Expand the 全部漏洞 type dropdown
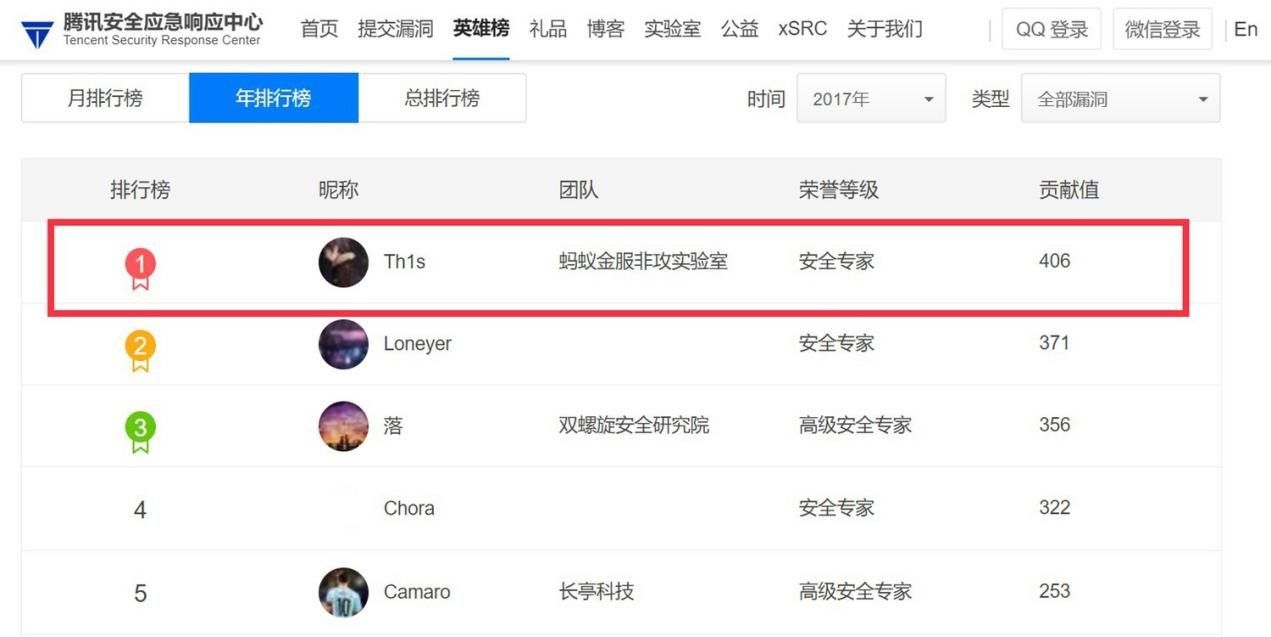 tap(1120, 99)
